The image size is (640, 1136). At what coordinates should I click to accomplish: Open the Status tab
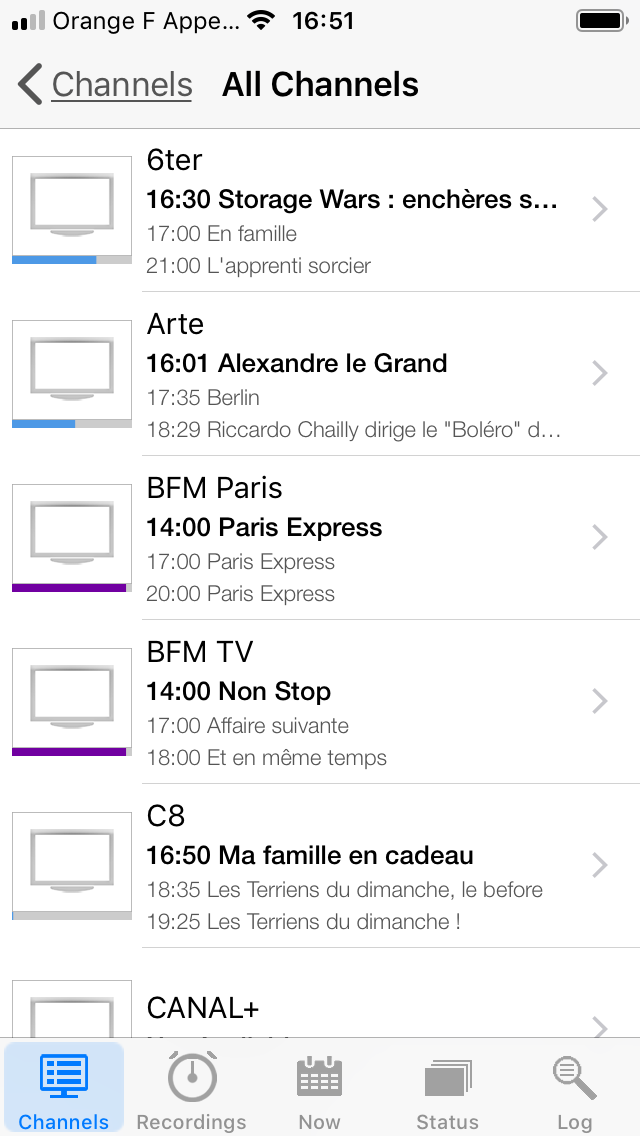click(447, 1089)
